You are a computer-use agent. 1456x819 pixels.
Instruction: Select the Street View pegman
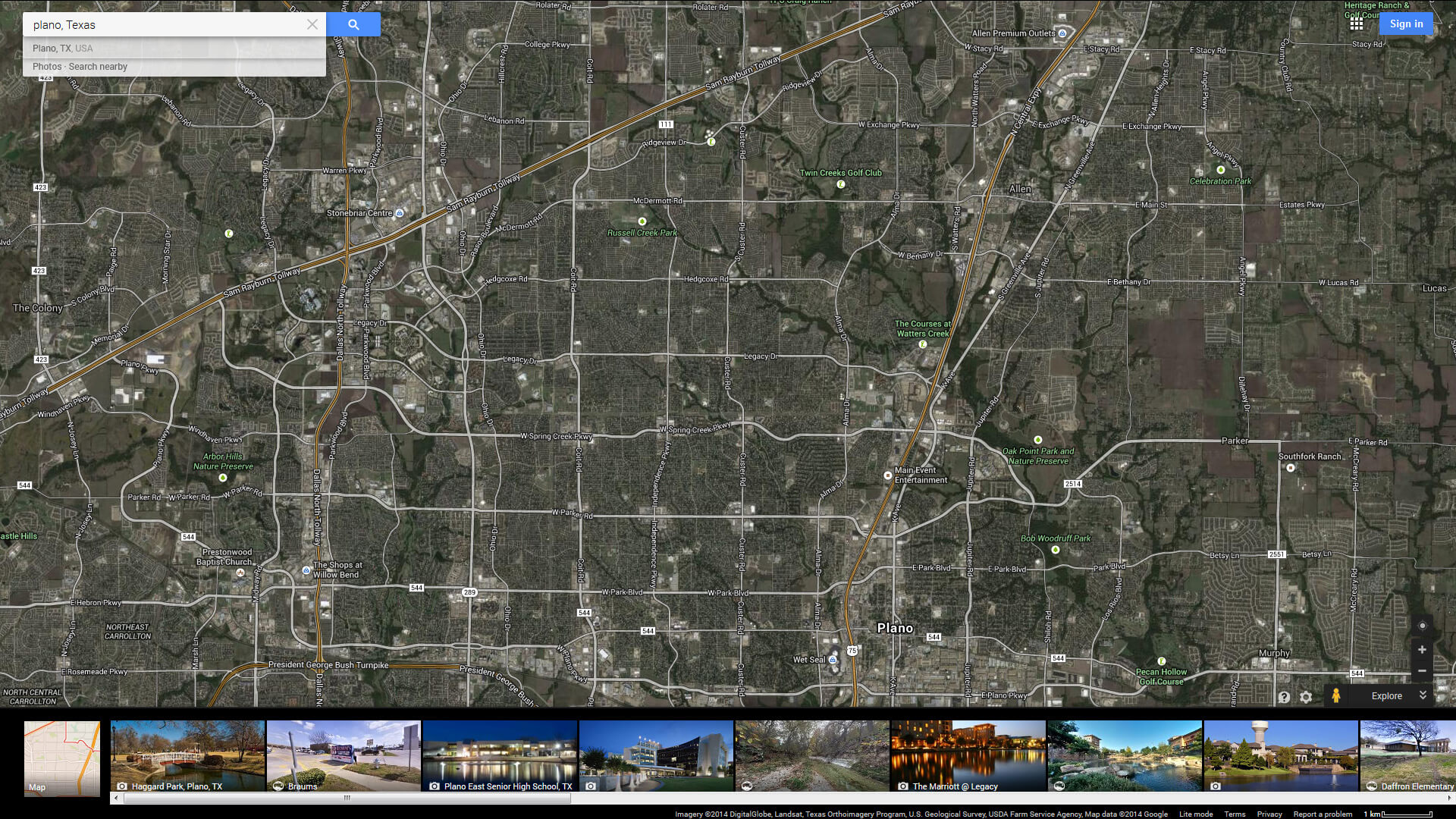[1336, 695]
